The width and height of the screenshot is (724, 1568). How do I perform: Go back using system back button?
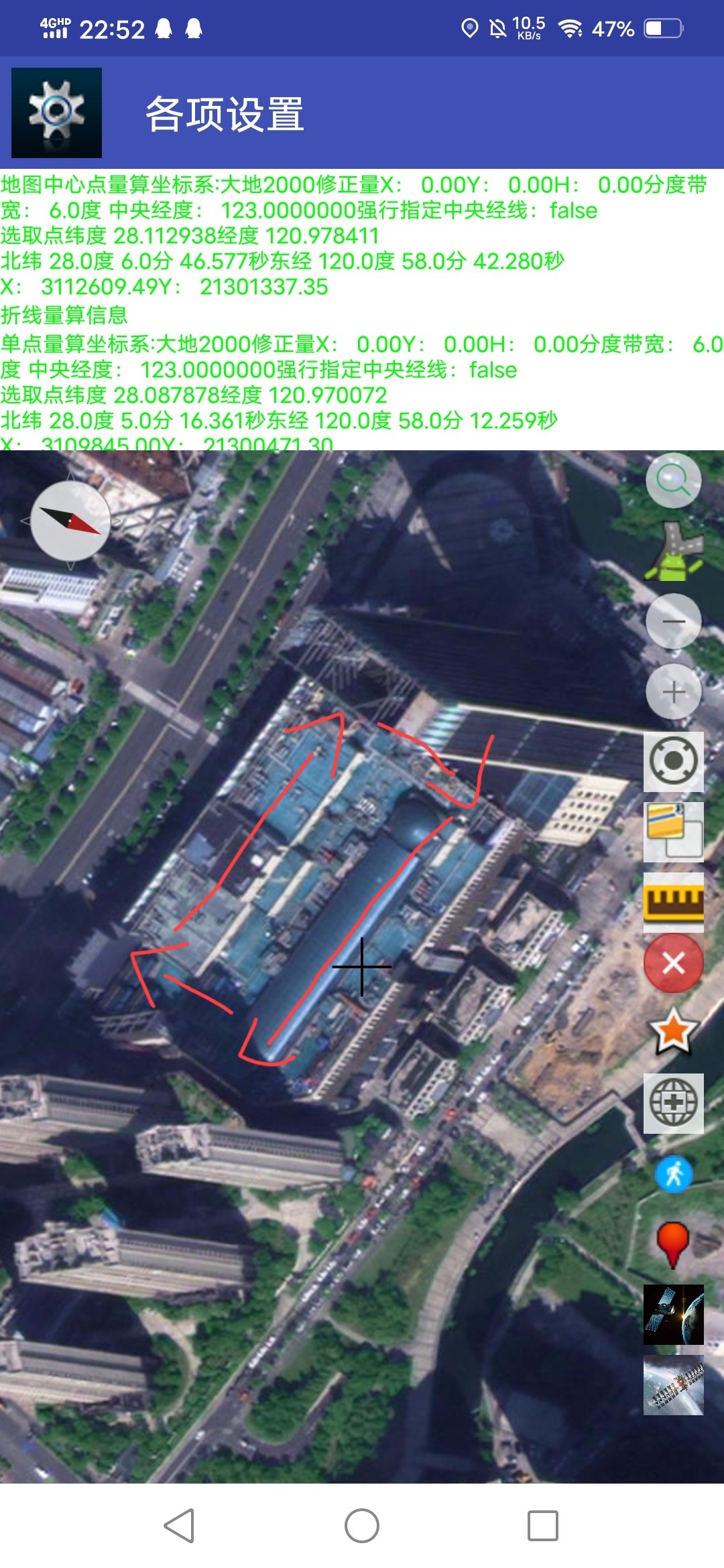180,1526
